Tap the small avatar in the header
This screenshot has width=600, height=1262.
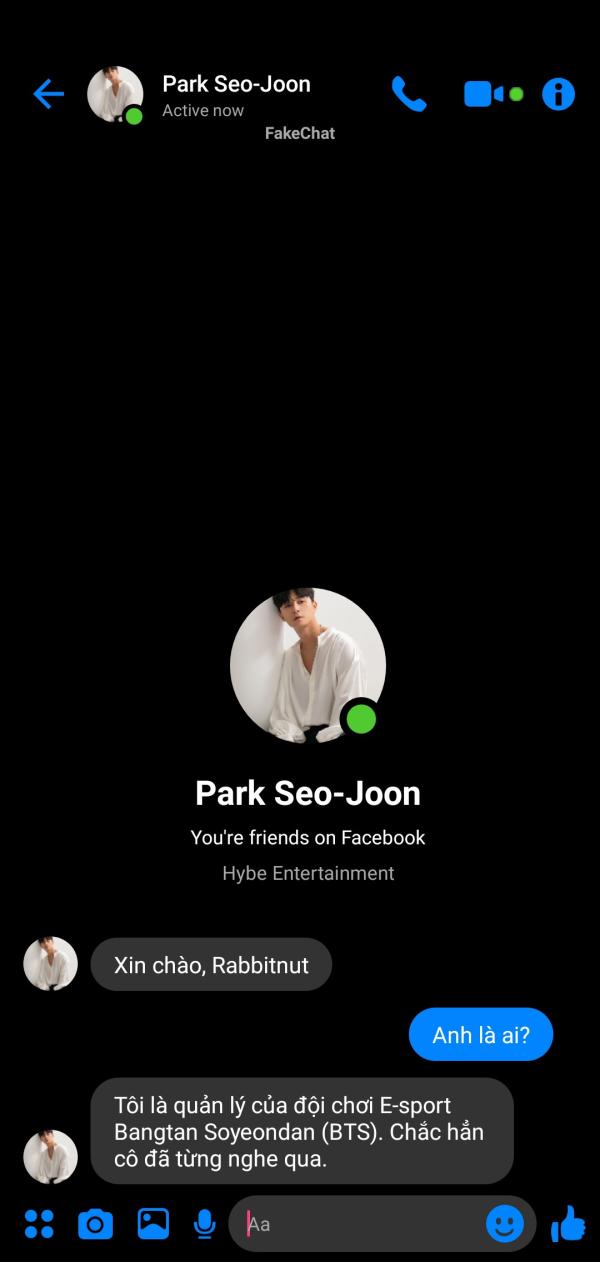pyautogui.click(x=115, y=95)
